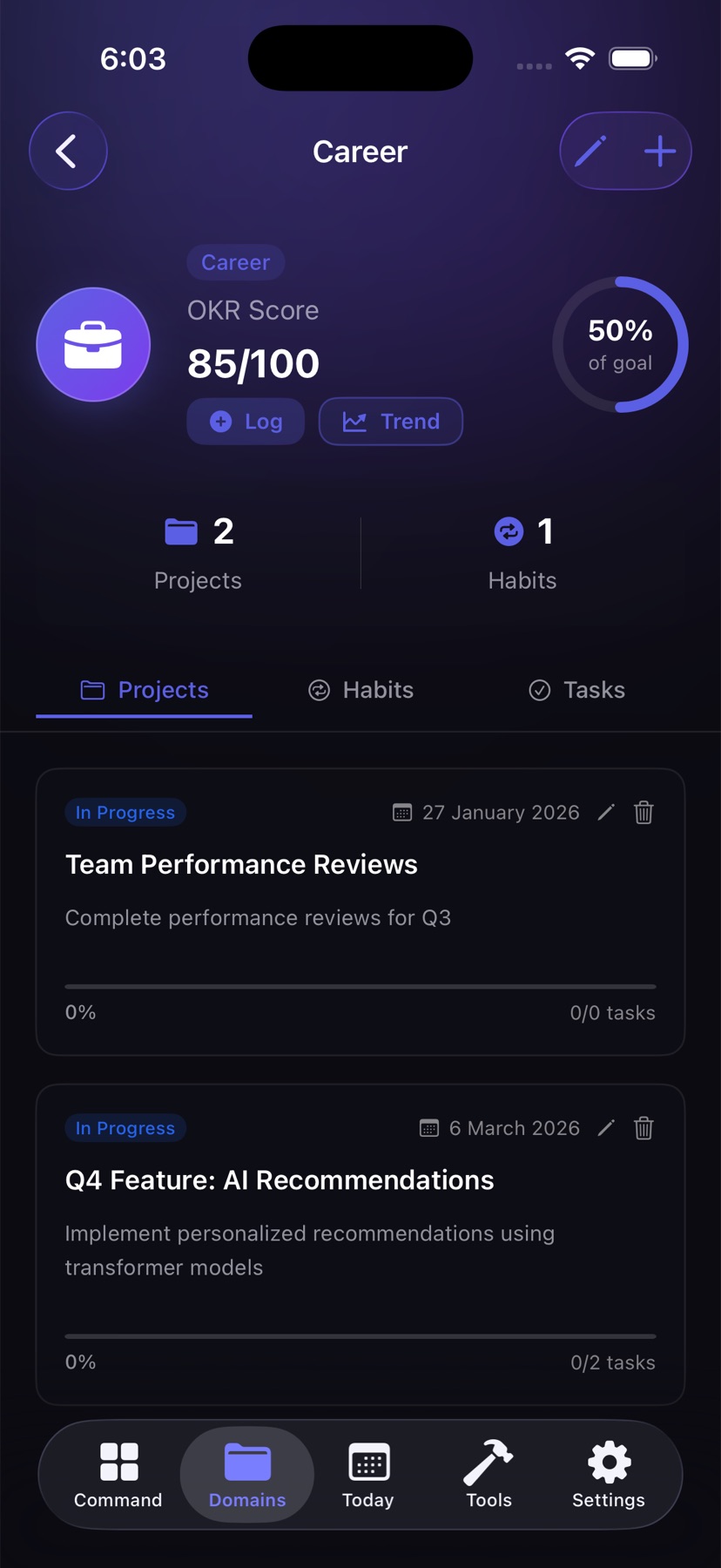
Task: Select the Domains navigation item
Action: point(246,1474)
